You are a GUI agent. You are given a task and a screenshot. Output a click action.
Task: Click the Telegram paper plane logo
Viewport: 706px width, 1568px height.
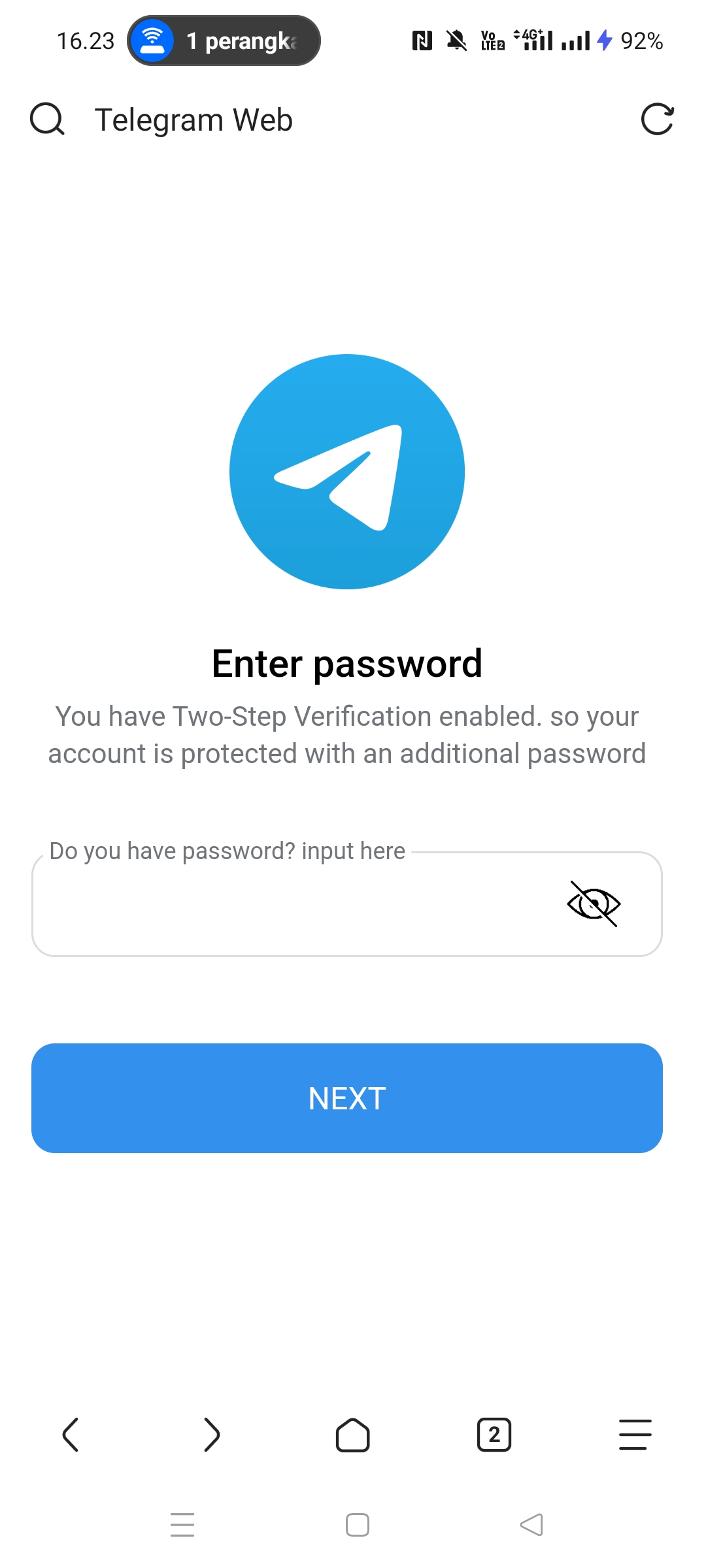(346, 472)
